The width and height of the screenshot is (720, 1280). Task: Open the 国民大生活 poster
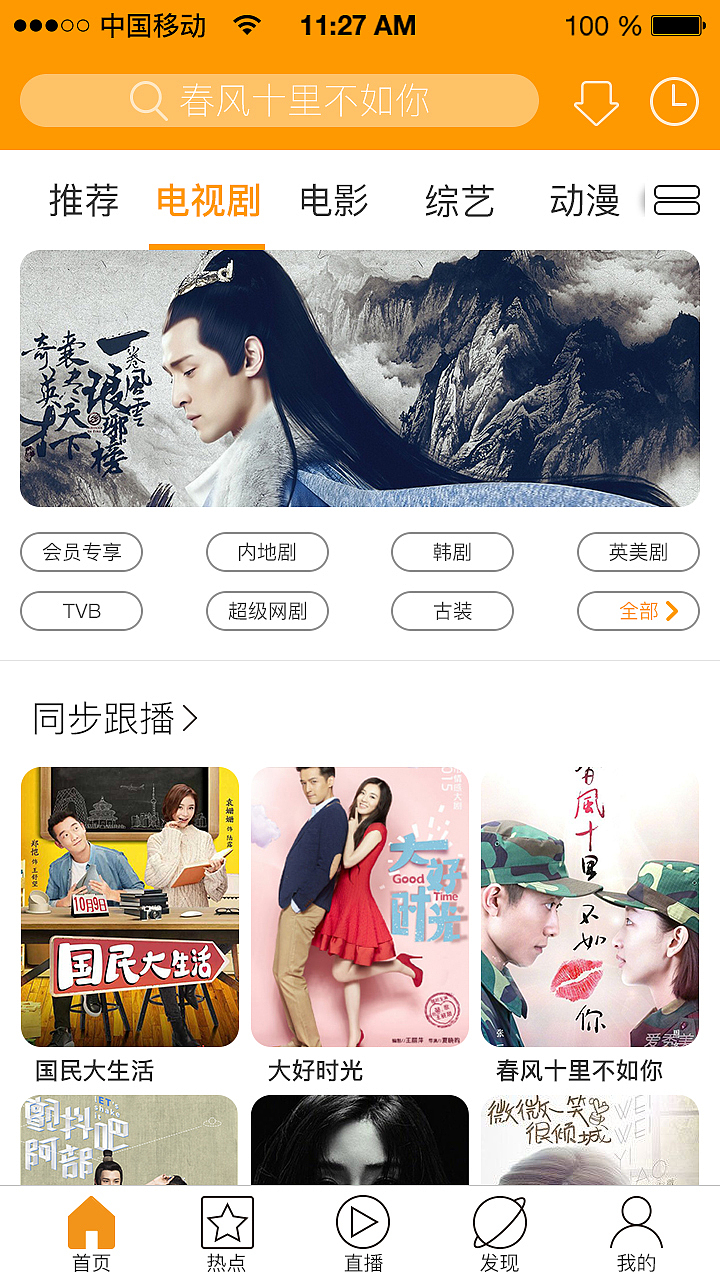point(130,907)
